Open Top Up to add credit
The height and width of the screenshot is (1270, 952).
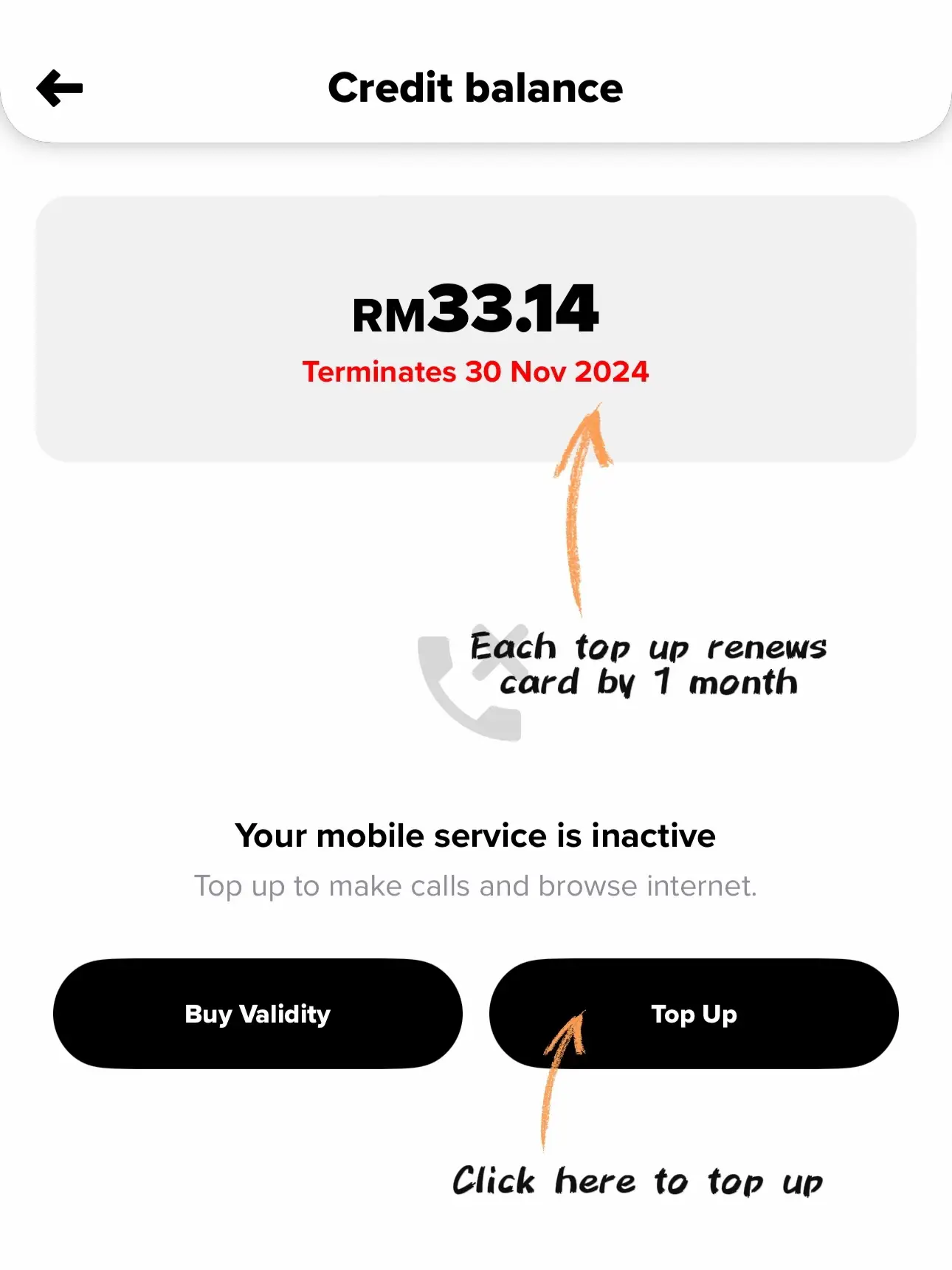coord(694,1014)
